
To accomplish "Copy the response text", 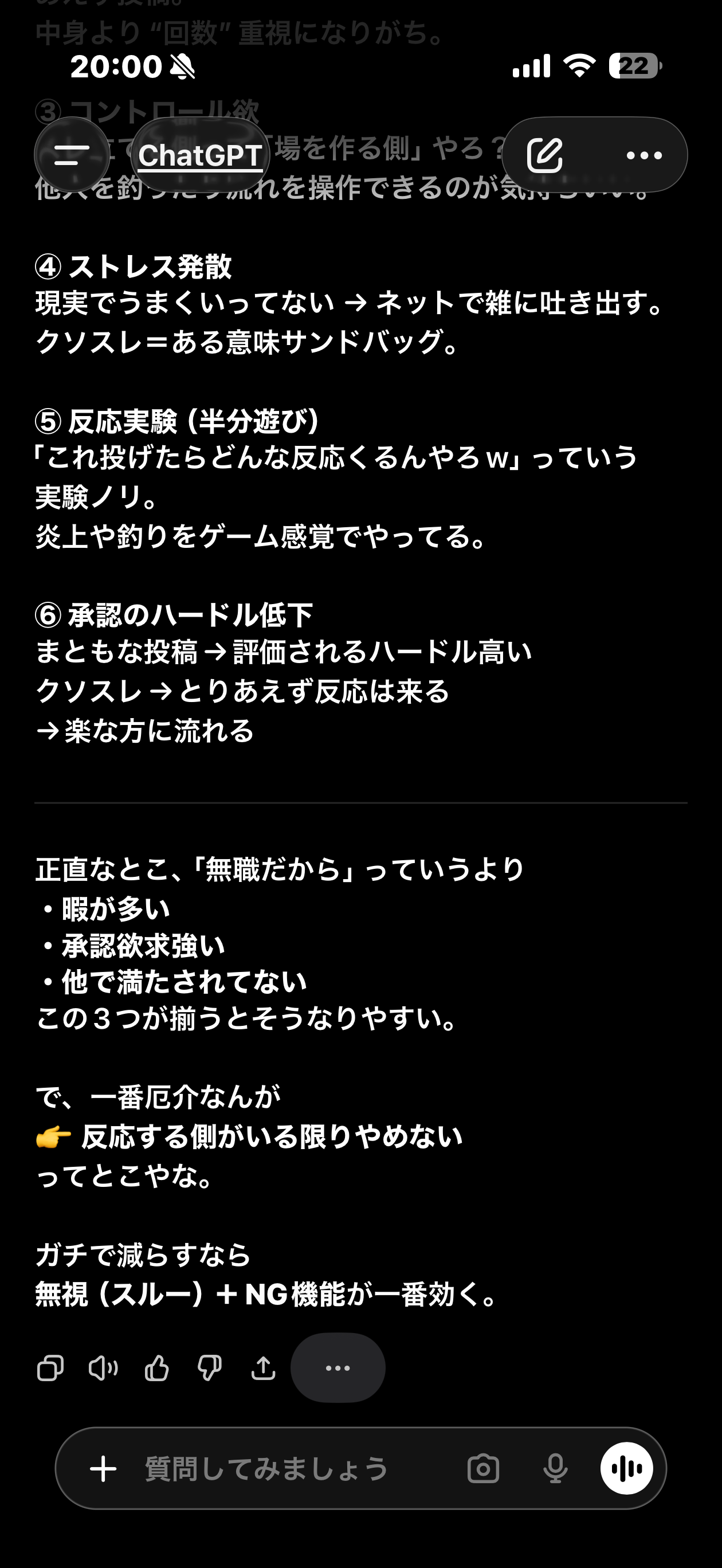I will [50, 1369].
